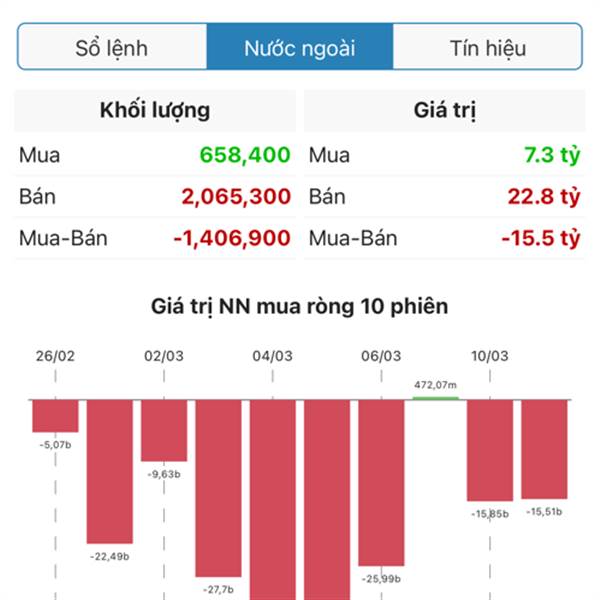Switch to the Sổ lệnh tab

(112, 47)
